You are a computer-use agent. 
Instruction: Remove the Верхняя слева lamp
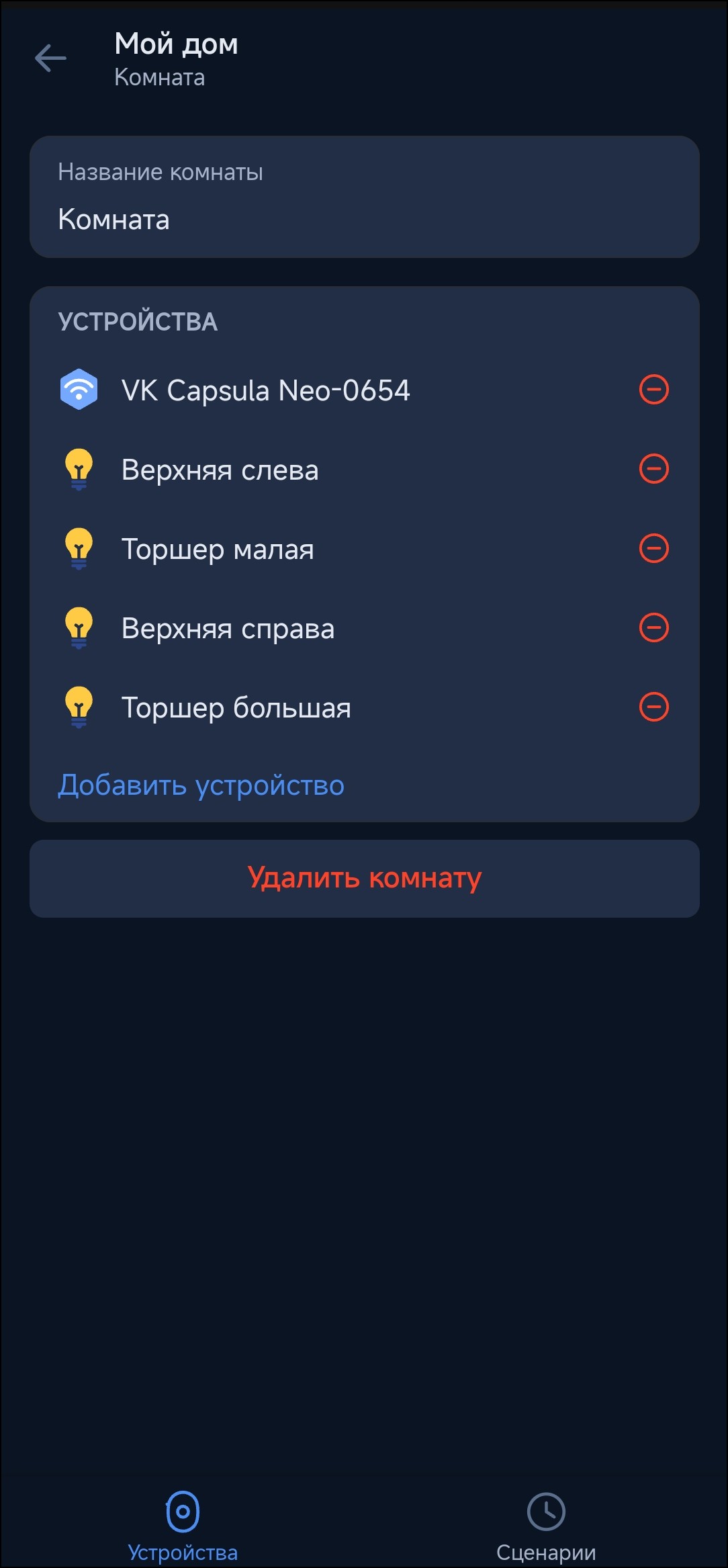tap(653, 469)
